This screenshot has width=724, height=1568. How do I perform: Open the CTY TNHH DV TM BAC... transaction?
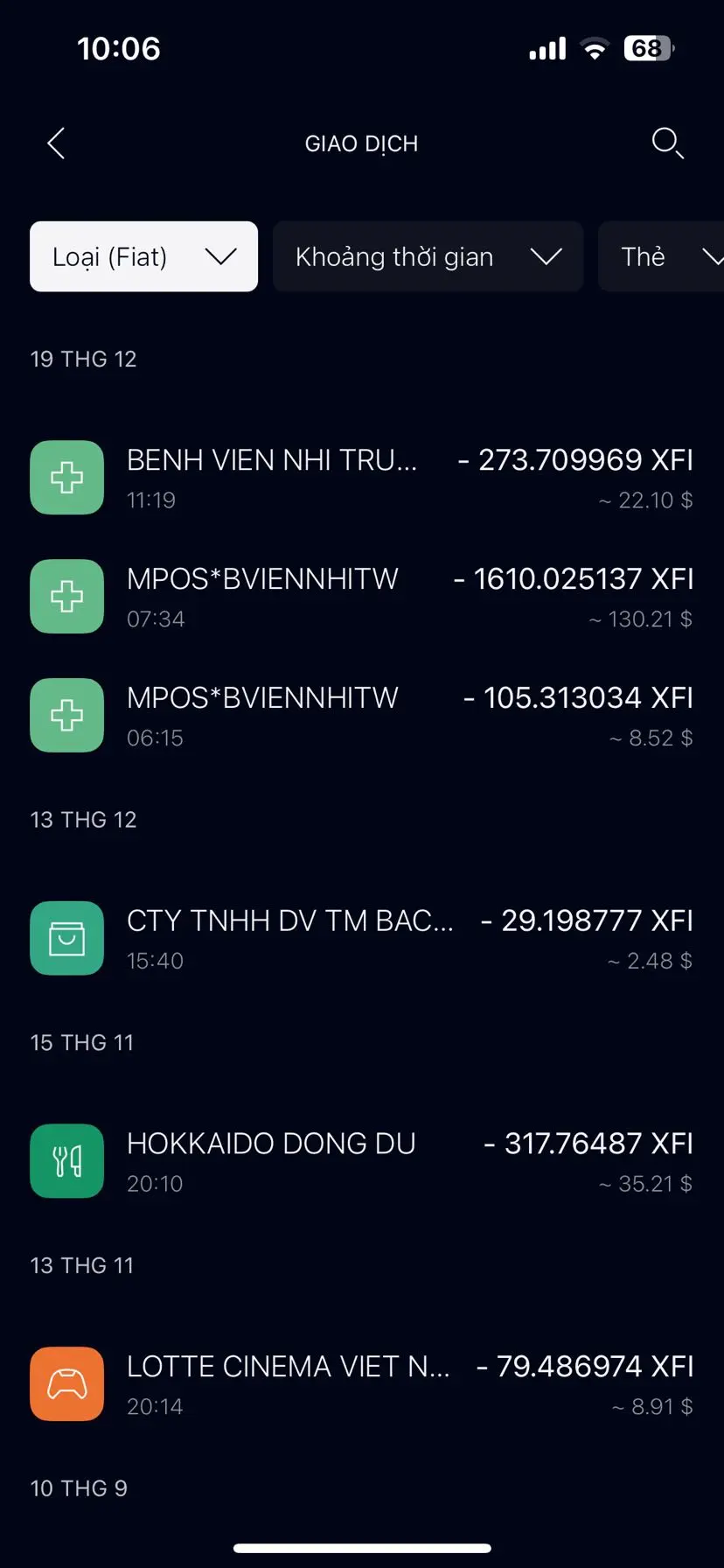point(362,938)
